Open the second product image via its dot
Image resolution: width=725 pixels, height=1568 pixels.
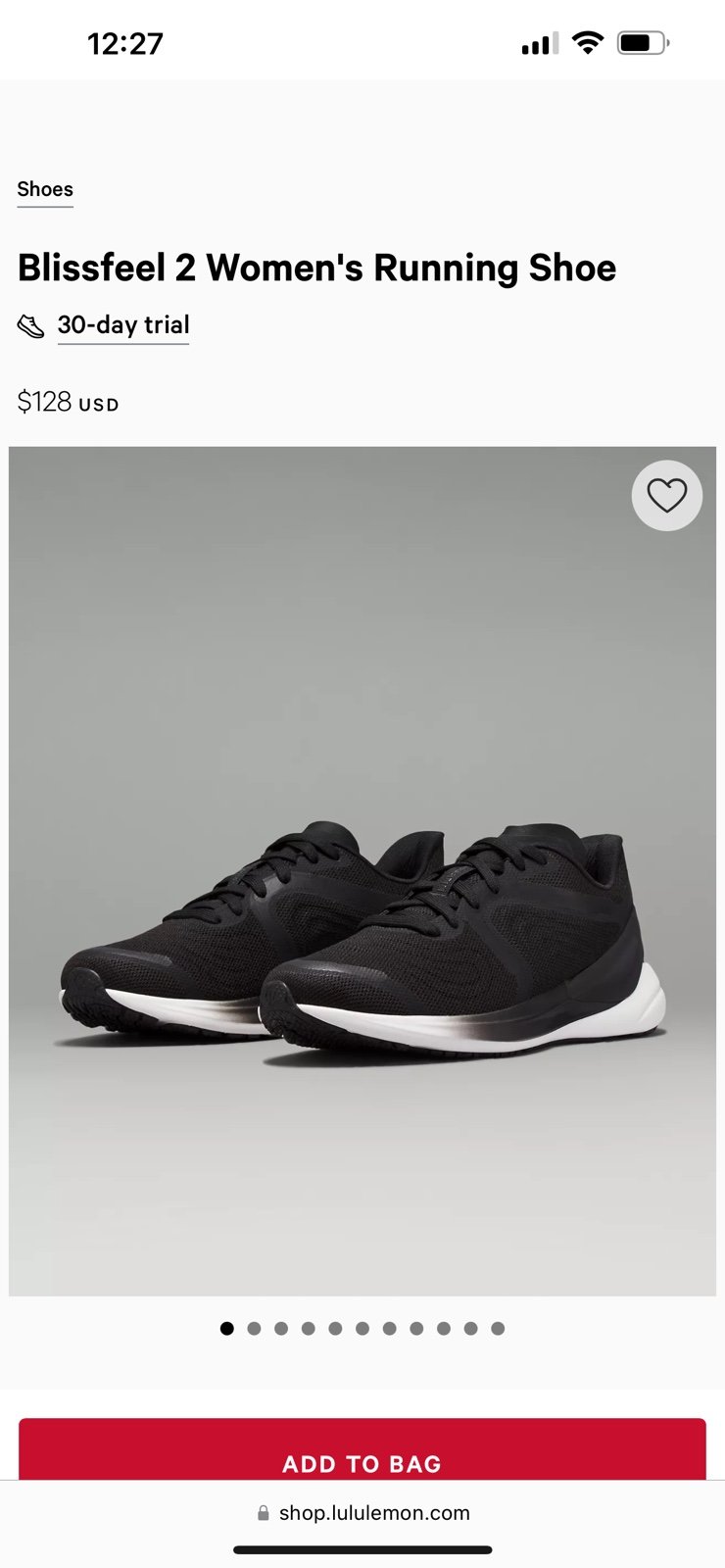(x=254, y=1328)
